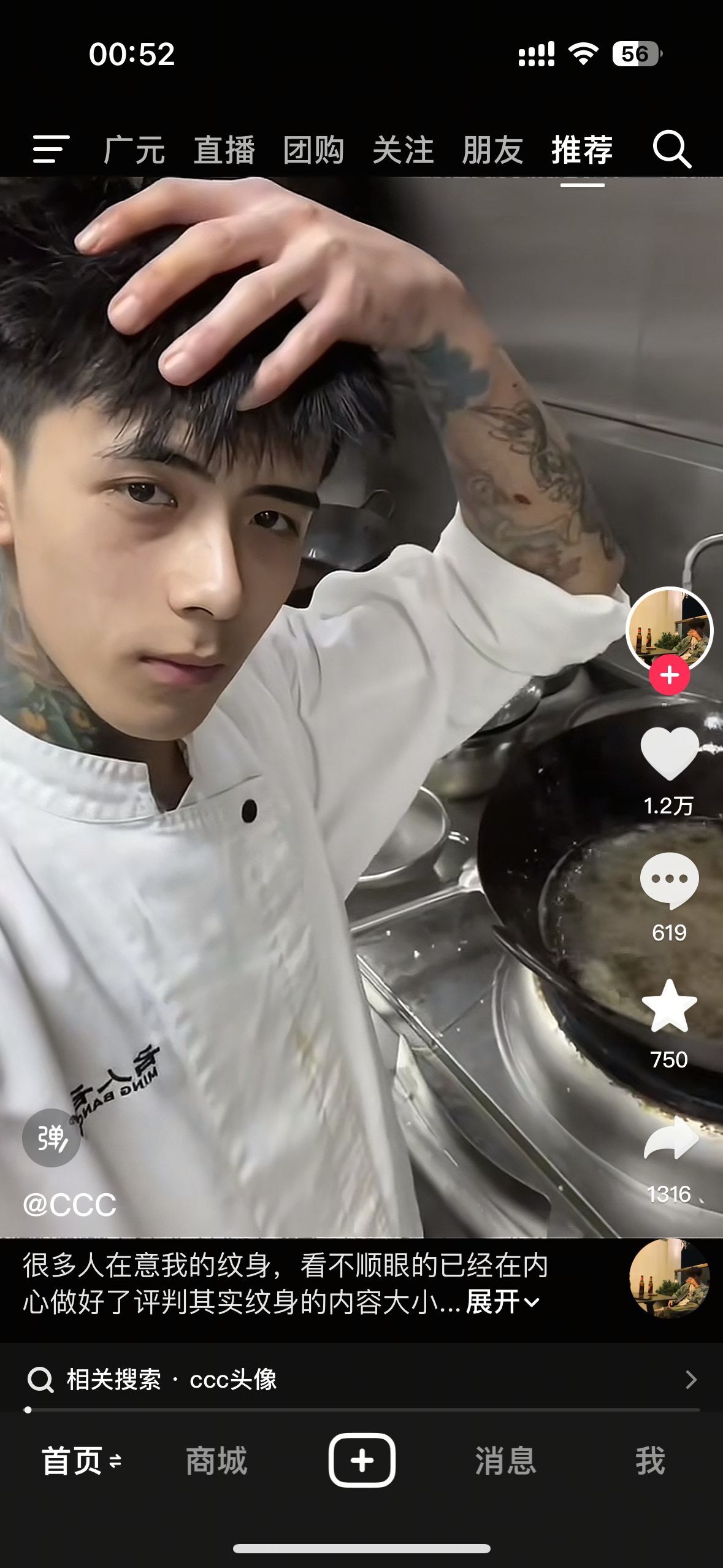The image size is (723, 1568).
Task: Switch to the 直播 tab
Action: pos(224,150)
